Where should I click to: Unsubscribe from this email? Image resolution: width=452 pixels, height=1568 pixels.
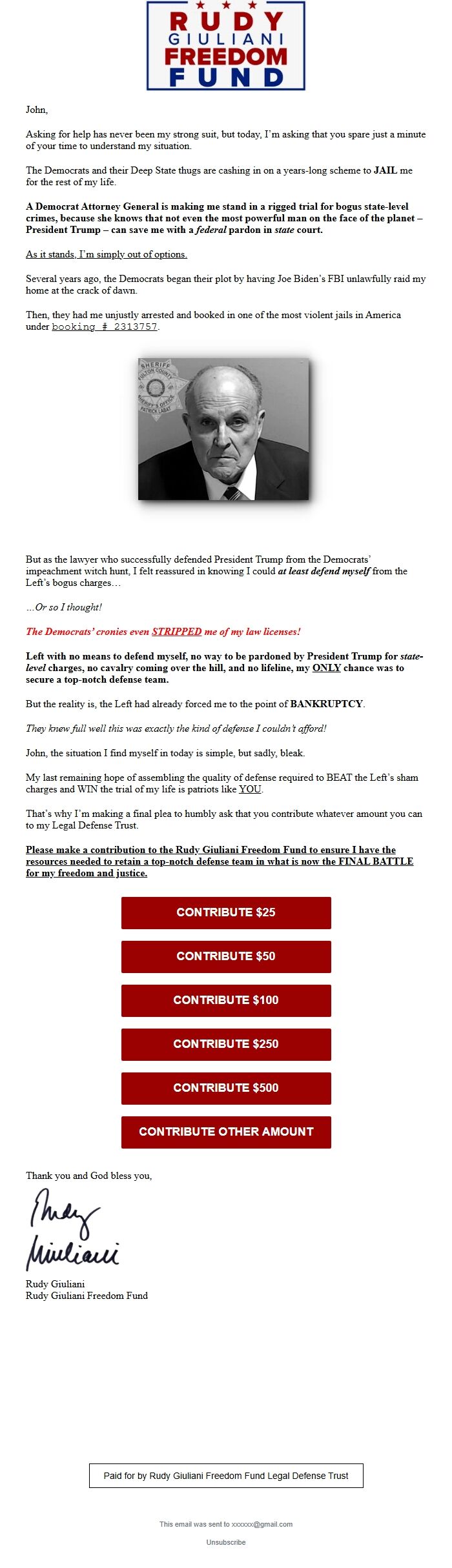[226, 1542]
